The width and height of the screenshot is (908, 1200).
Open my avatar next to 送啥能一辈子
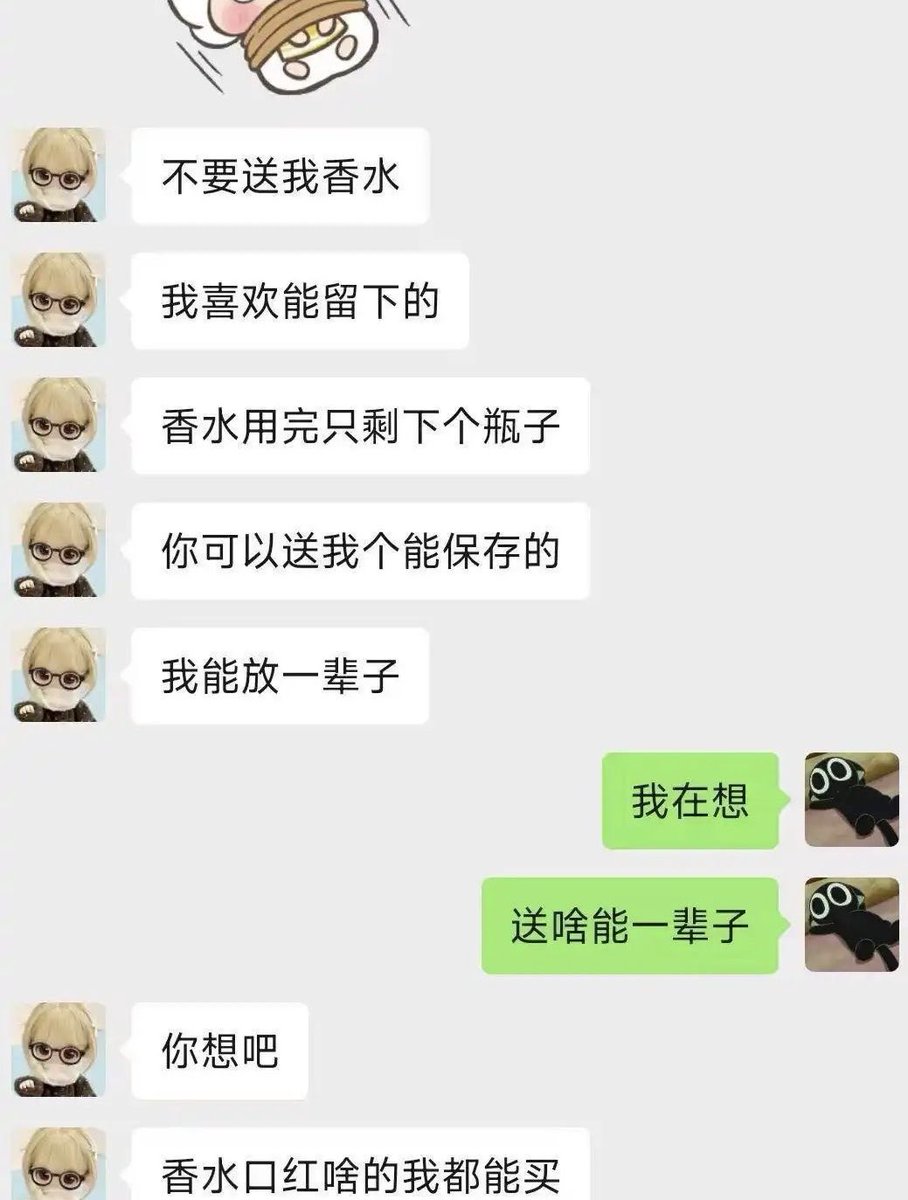851,925
